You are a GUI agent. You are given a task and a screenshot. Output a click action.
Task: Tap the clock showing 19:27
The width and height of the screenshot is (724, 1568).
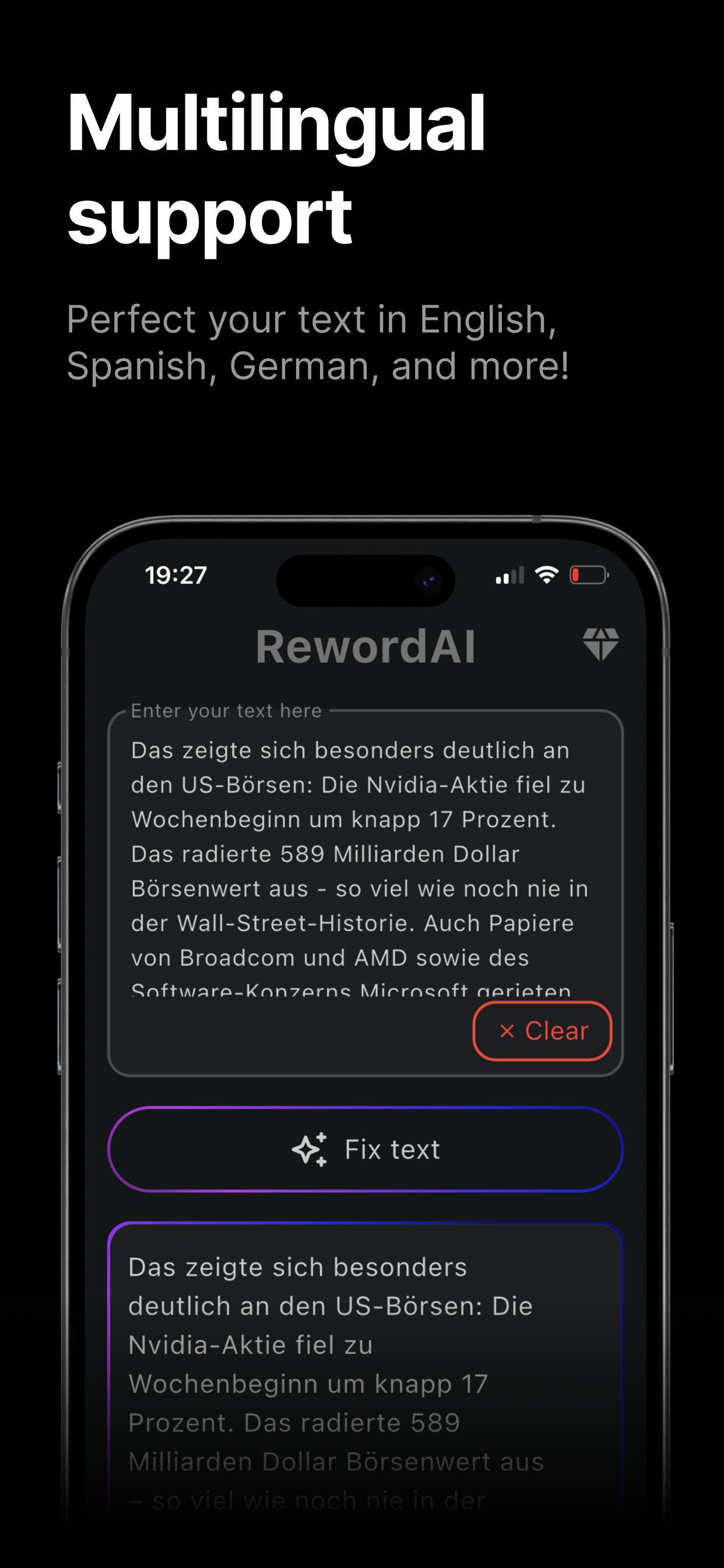point(175,574)
